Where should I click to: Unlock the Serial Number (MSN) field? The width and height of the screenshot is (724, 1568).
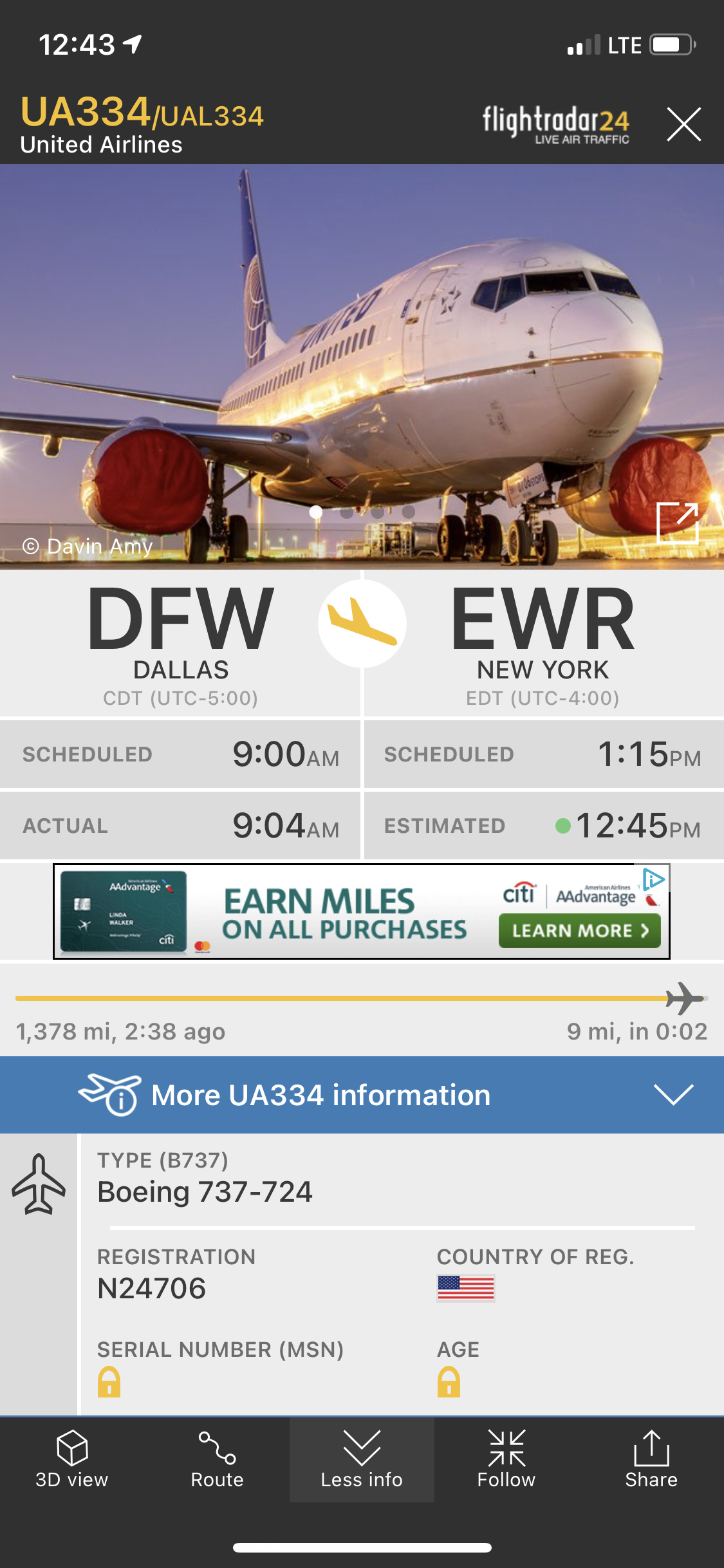[x=109, y=1381]
